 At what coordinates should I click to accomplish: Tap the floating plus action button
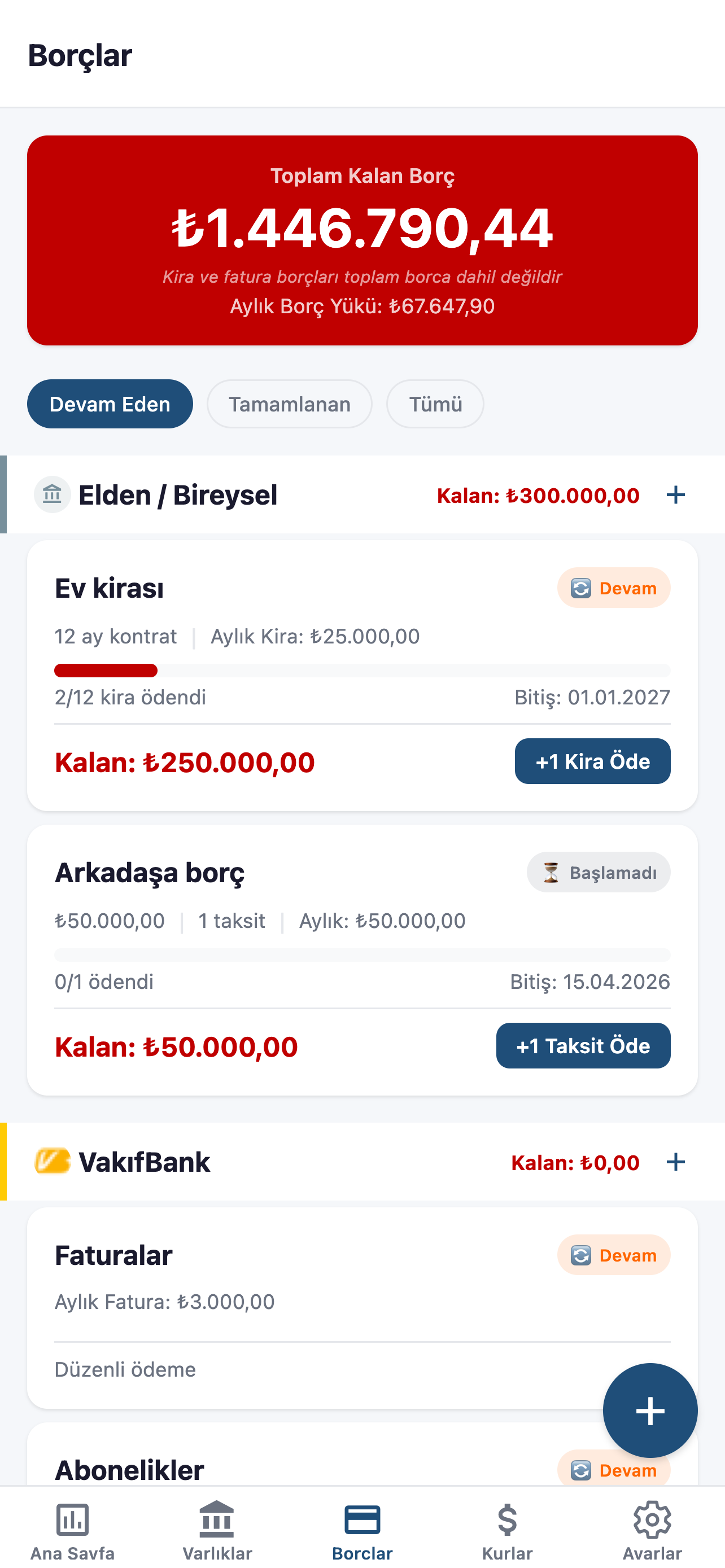(649, 1411)
